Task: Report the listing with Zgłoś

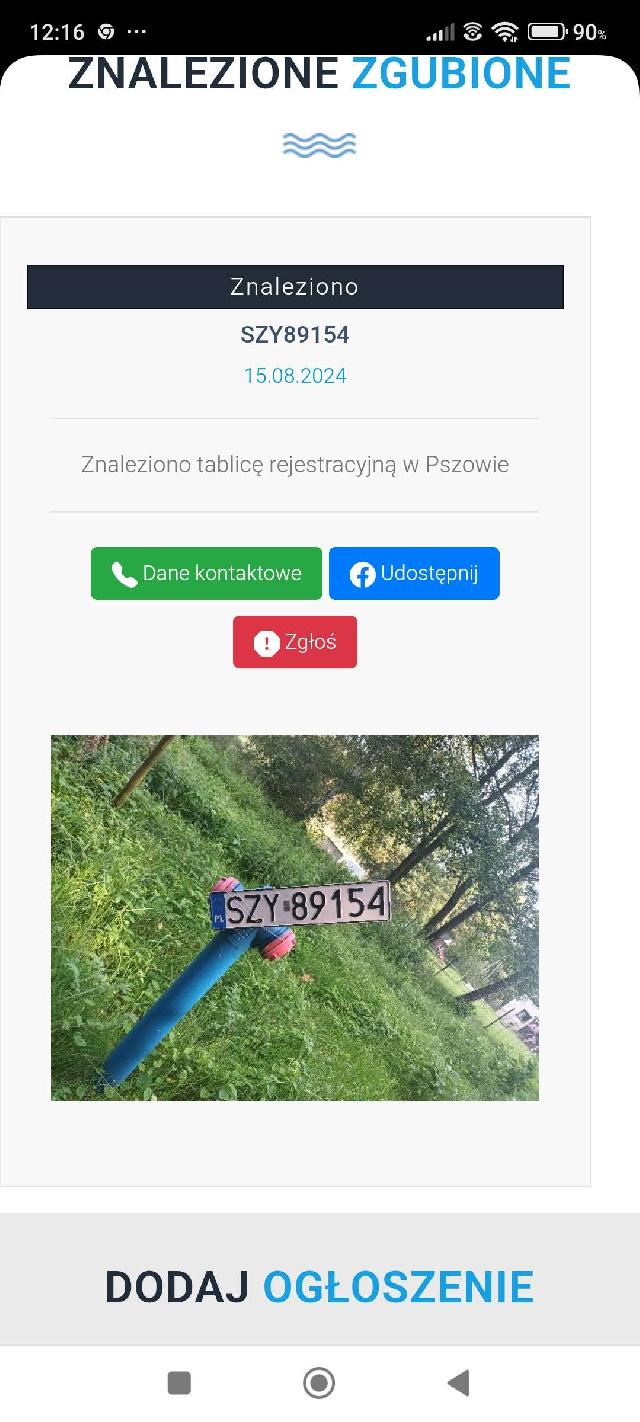Action: click(x=295, y=642)
